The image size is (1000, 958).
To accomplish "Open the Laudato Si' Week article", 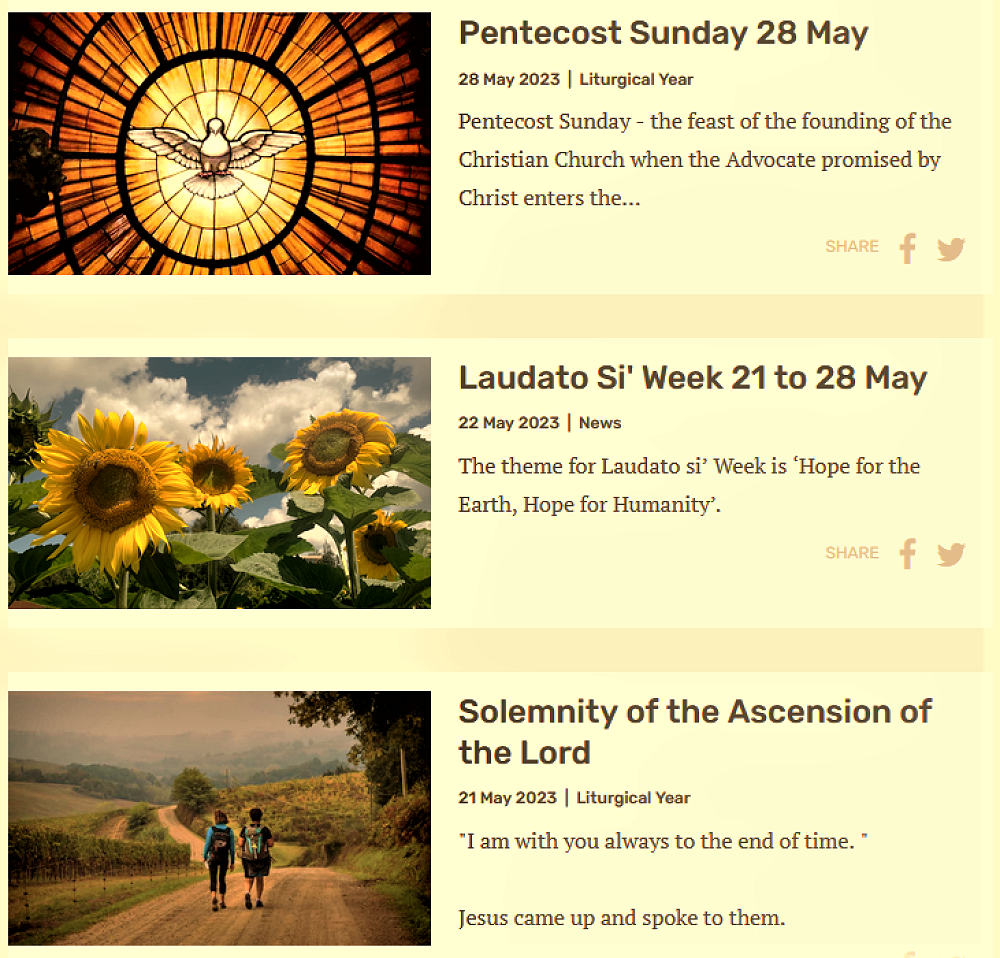I will point(692,378).
